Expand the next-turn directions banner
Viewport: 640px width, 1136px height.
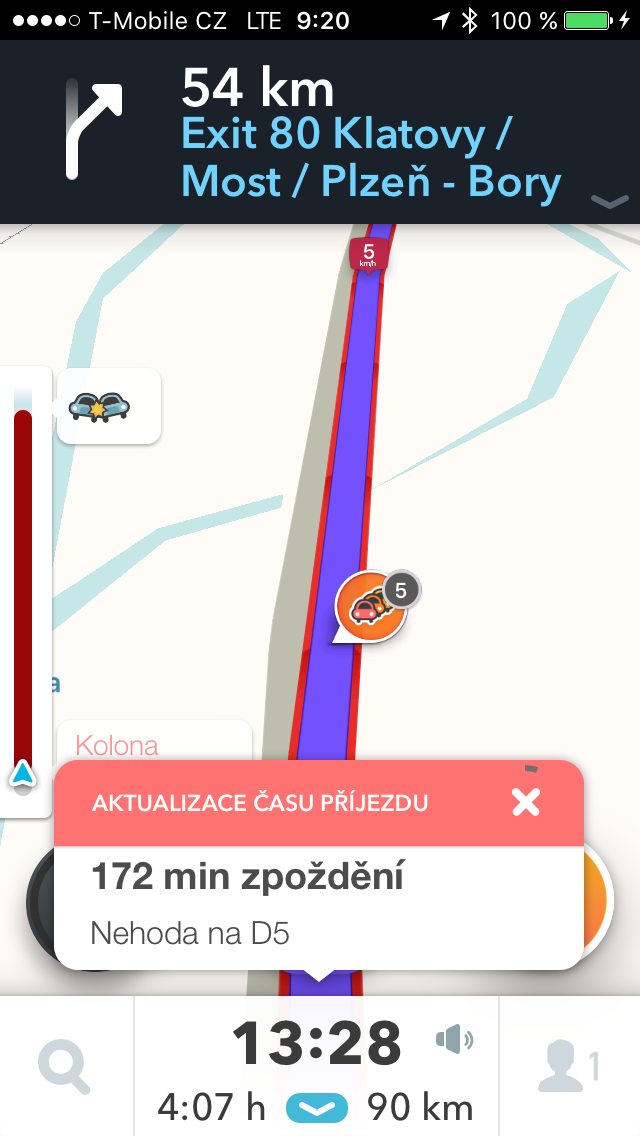pos(608,202)
